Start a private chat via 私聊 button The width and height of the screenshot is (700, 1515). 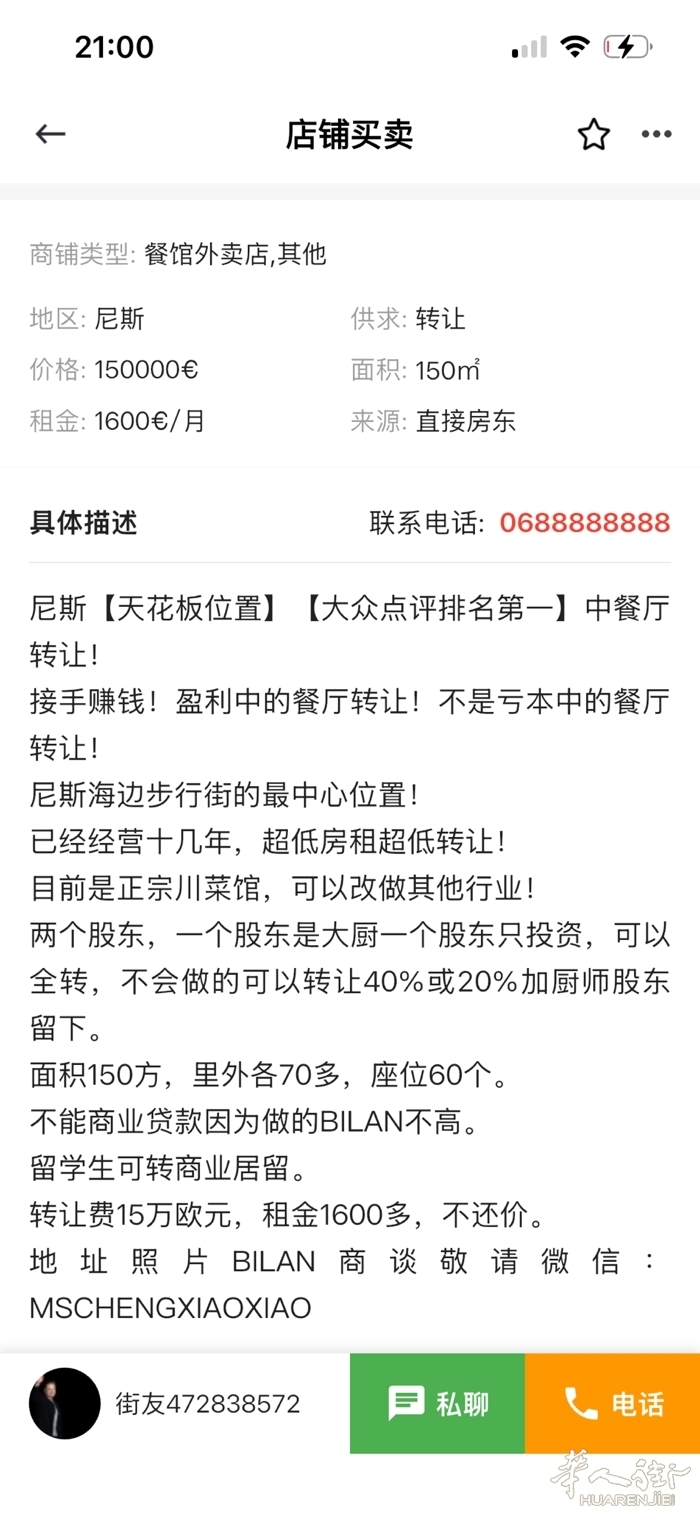[437, 1403]
